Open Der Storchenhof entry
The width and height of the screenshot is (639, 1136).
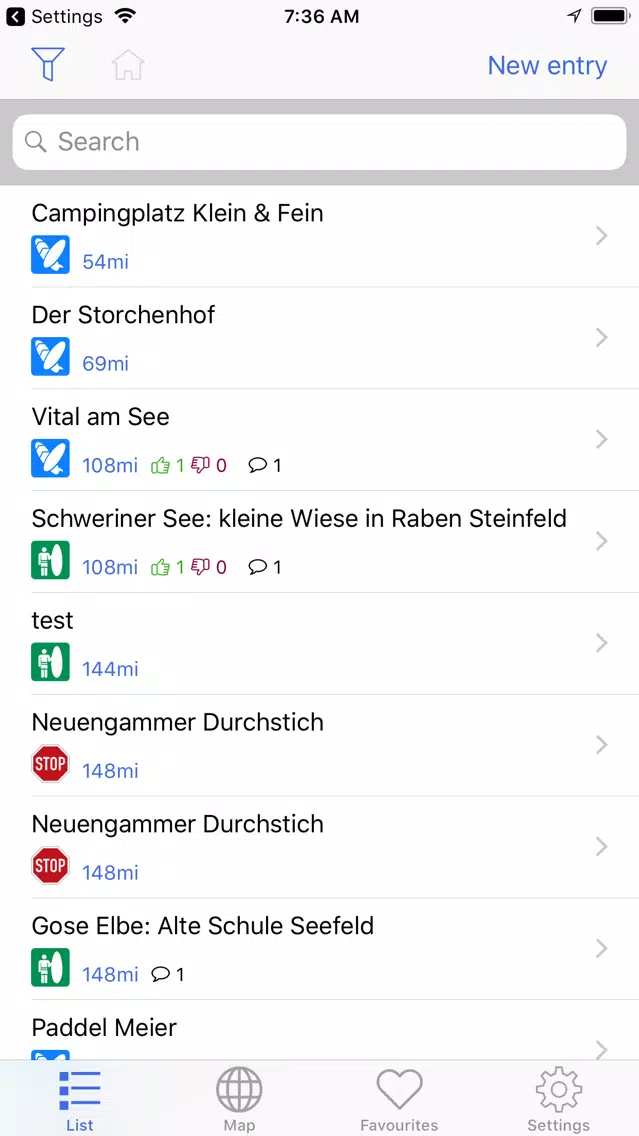[x=320, y=338]
